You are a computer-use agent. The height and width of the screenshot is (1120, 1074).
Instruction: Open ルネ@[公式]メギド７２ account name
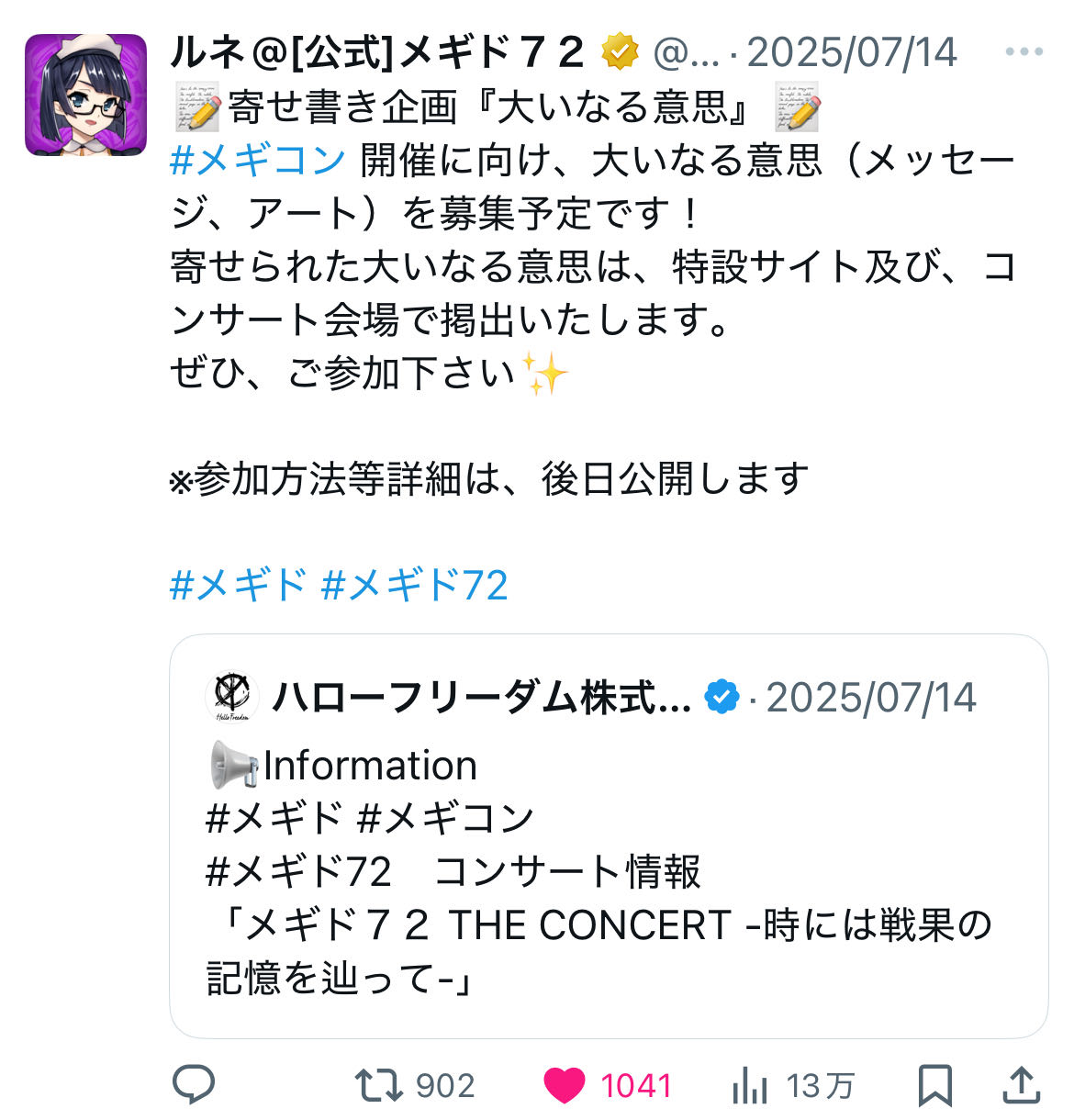pos(377,52)
